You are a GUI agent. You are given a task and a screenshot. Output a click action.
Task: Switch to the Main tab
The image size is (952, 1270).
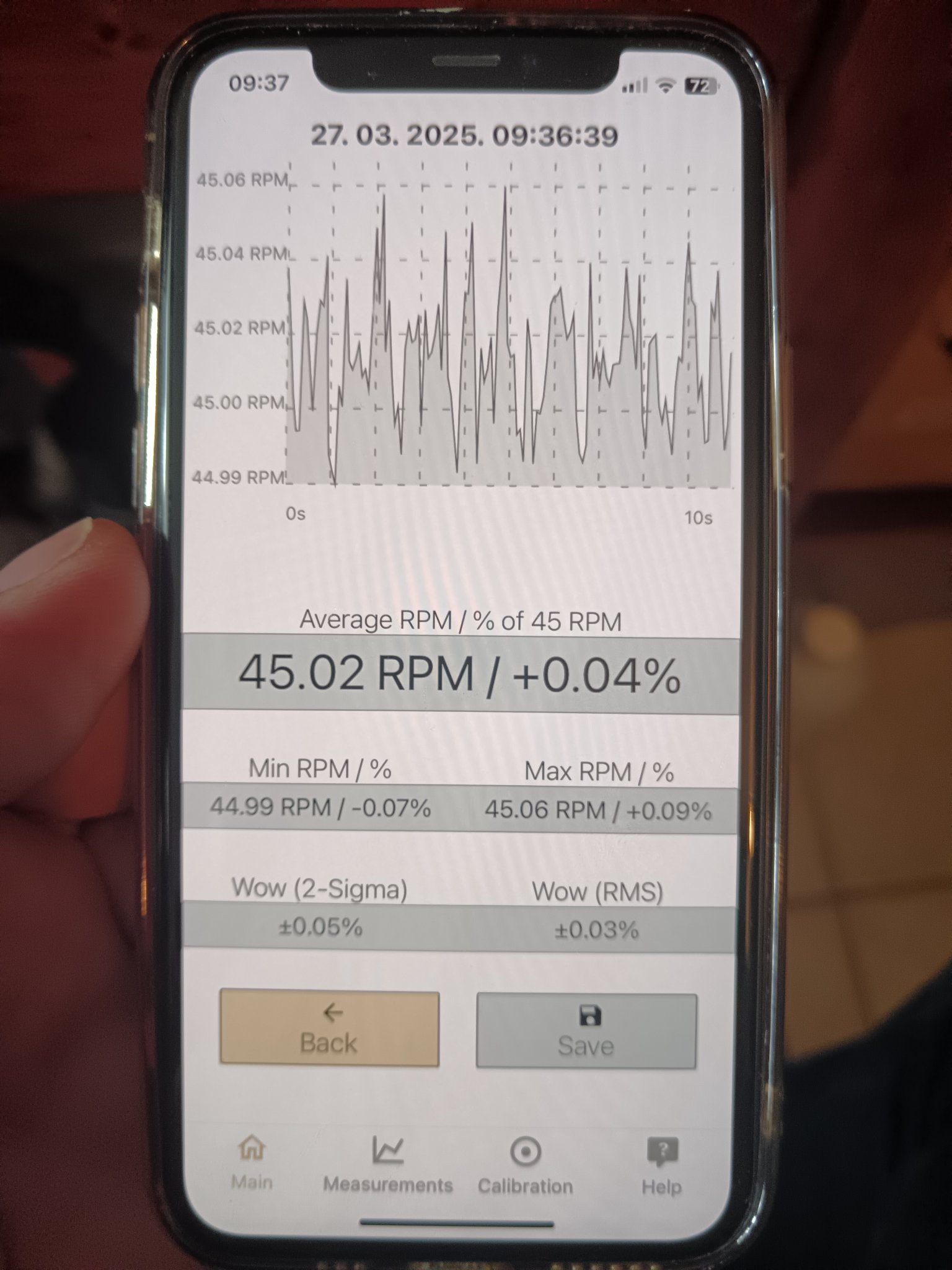(x=252, y=1163)
